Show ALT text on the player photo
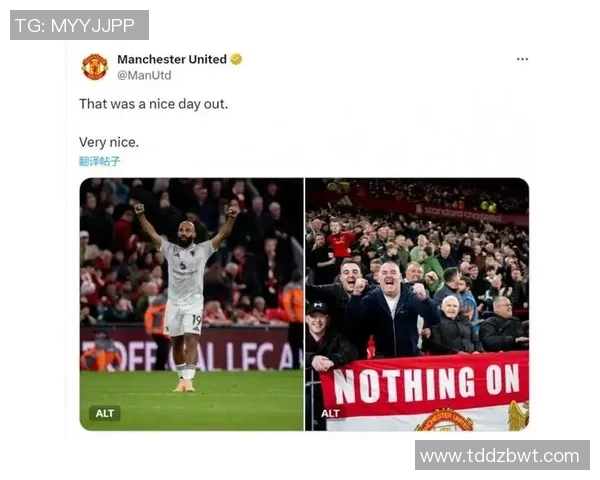The width and height of the screenshot is (600, 480). click(104, 413)
